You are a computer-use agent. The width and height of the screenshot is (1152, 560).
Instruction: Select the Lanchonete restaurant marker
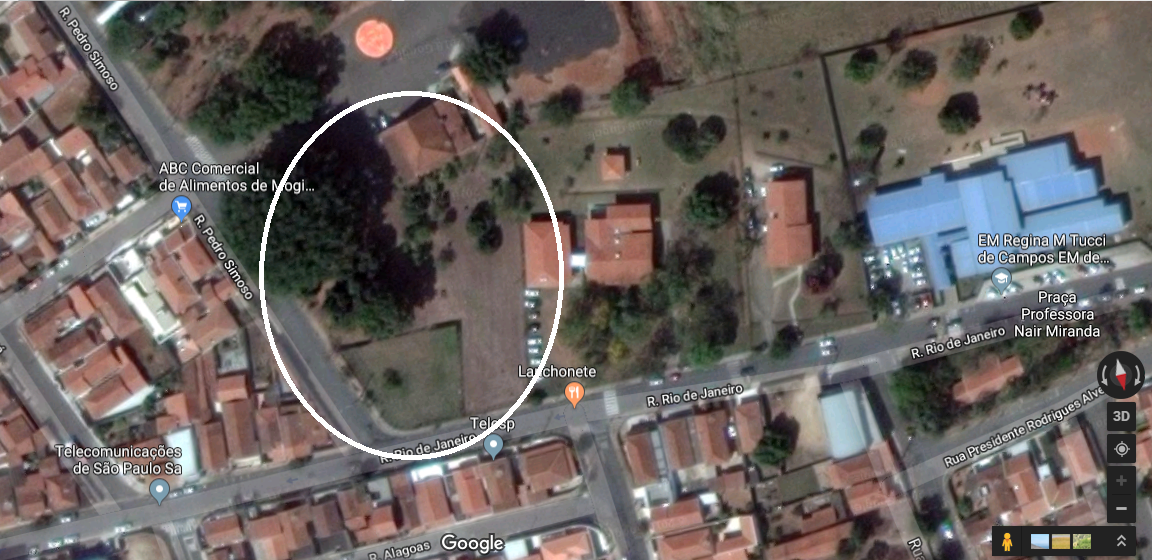573,393
